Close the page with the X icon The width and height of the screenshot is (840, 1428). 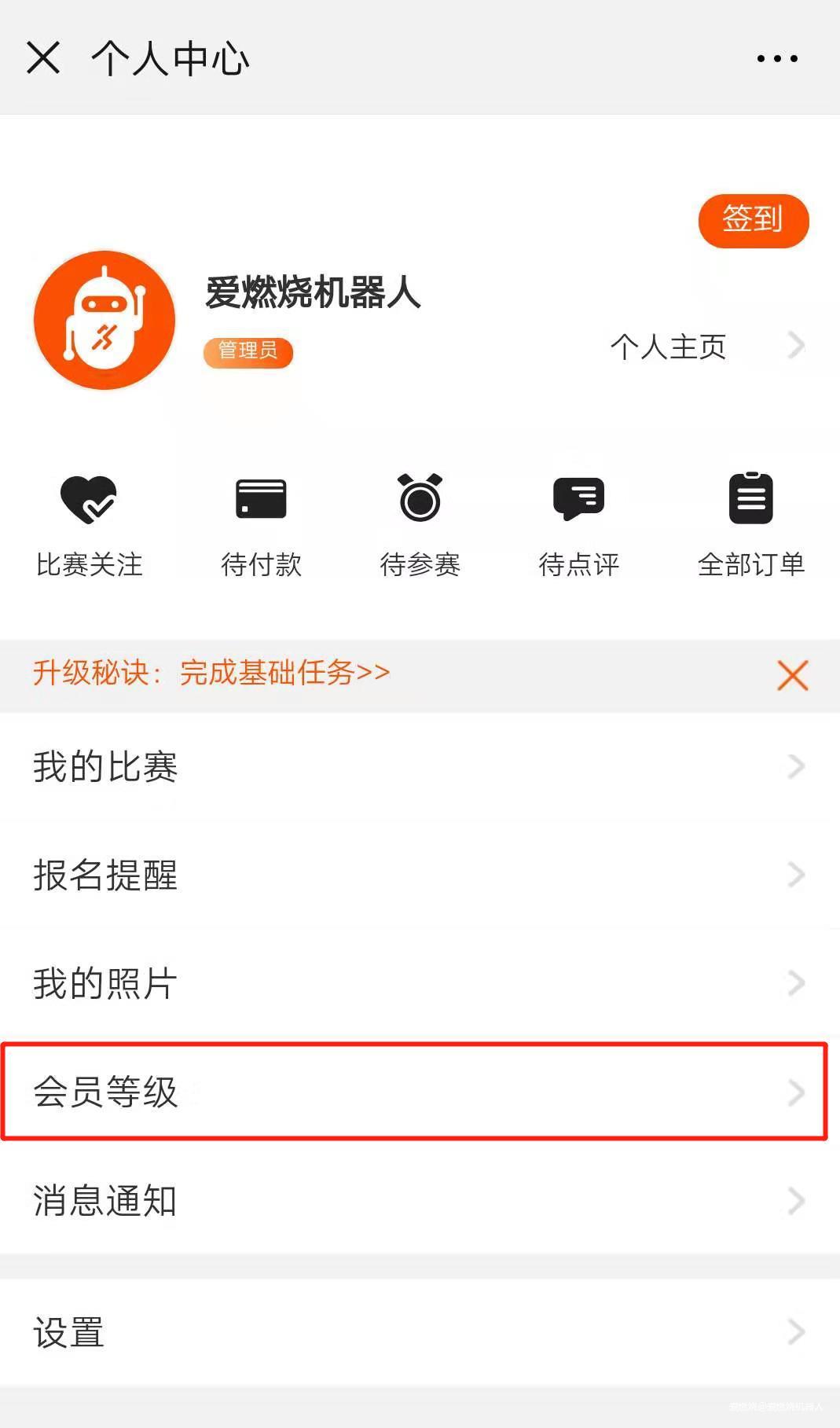(x=43, y=58)
